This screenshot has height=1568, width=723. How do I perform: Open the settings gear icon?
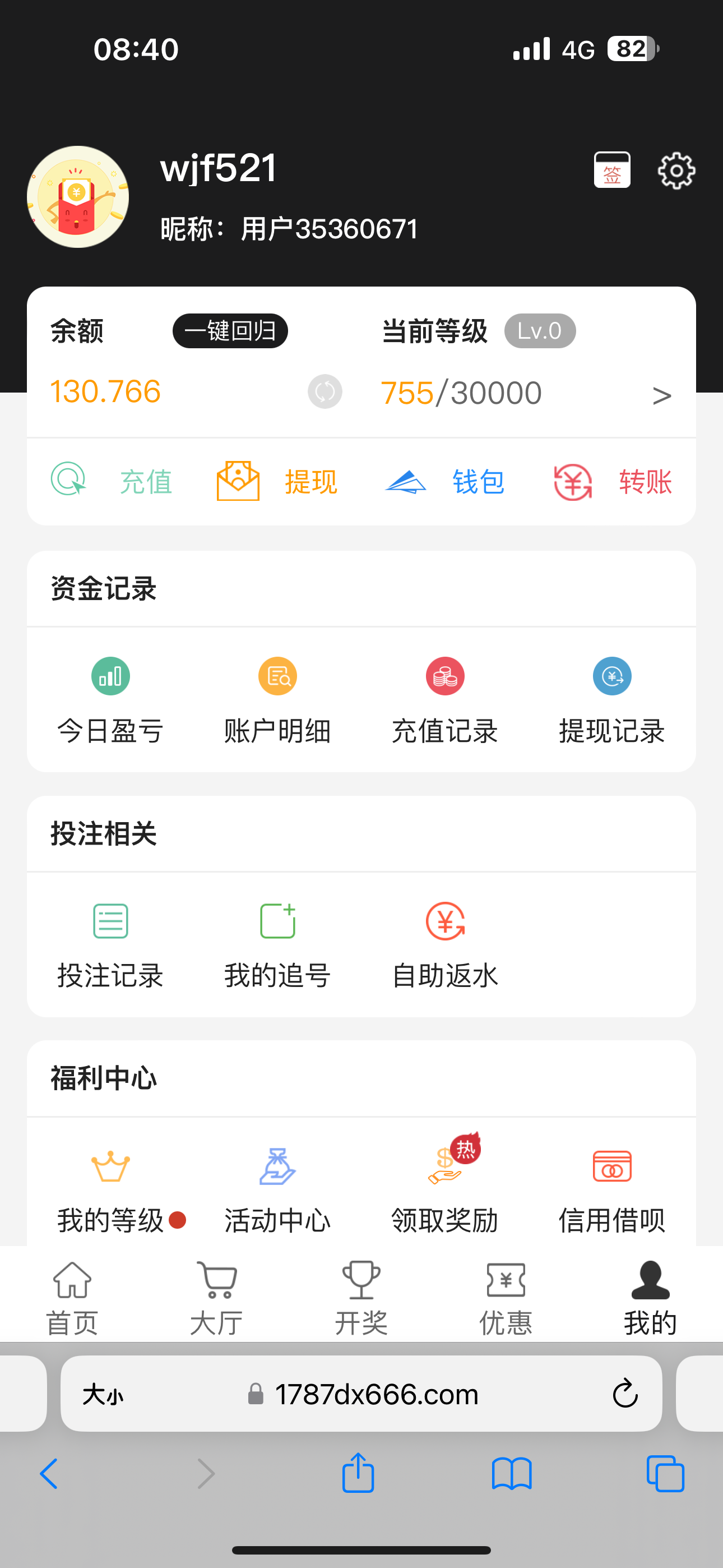coord(675,170)
